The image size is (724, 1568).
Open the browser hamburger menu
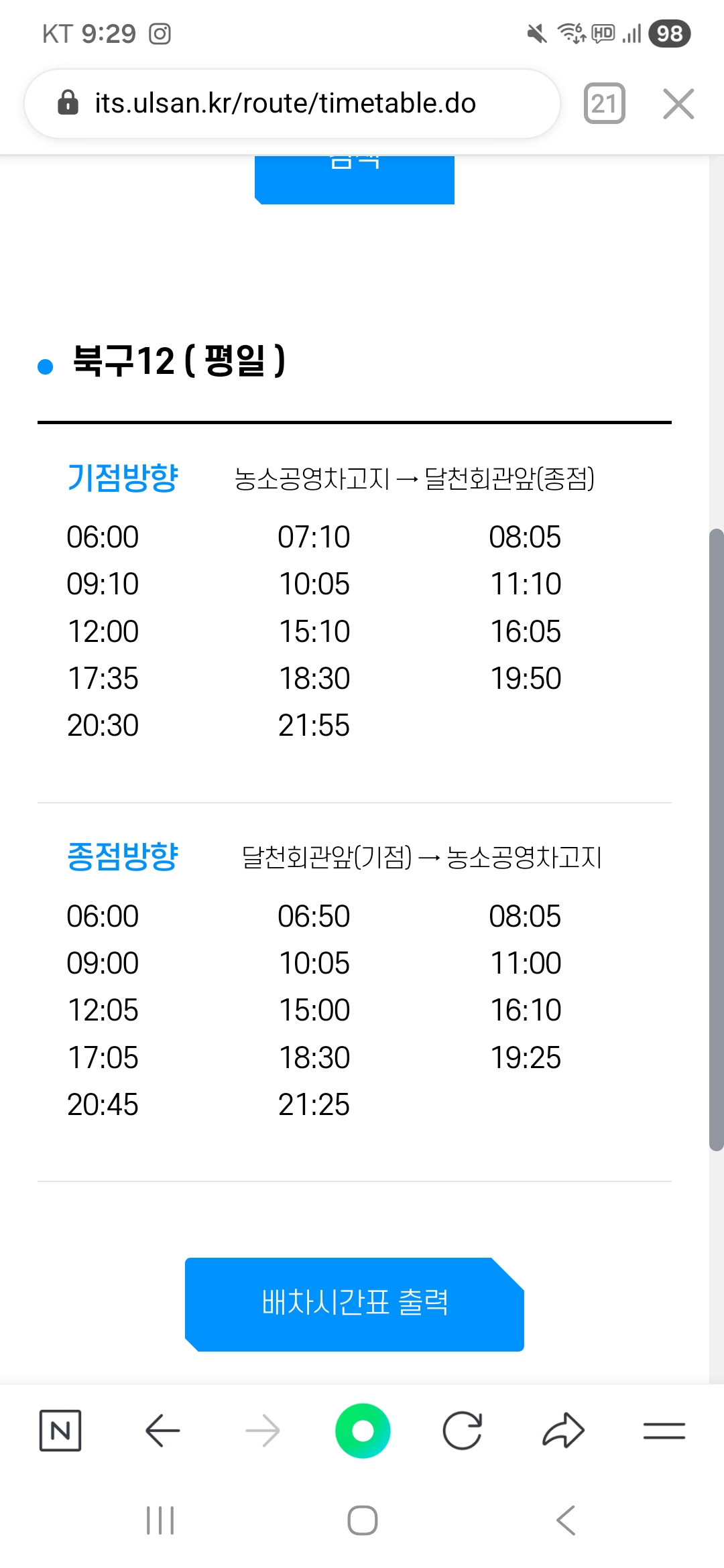[664, 1431]
